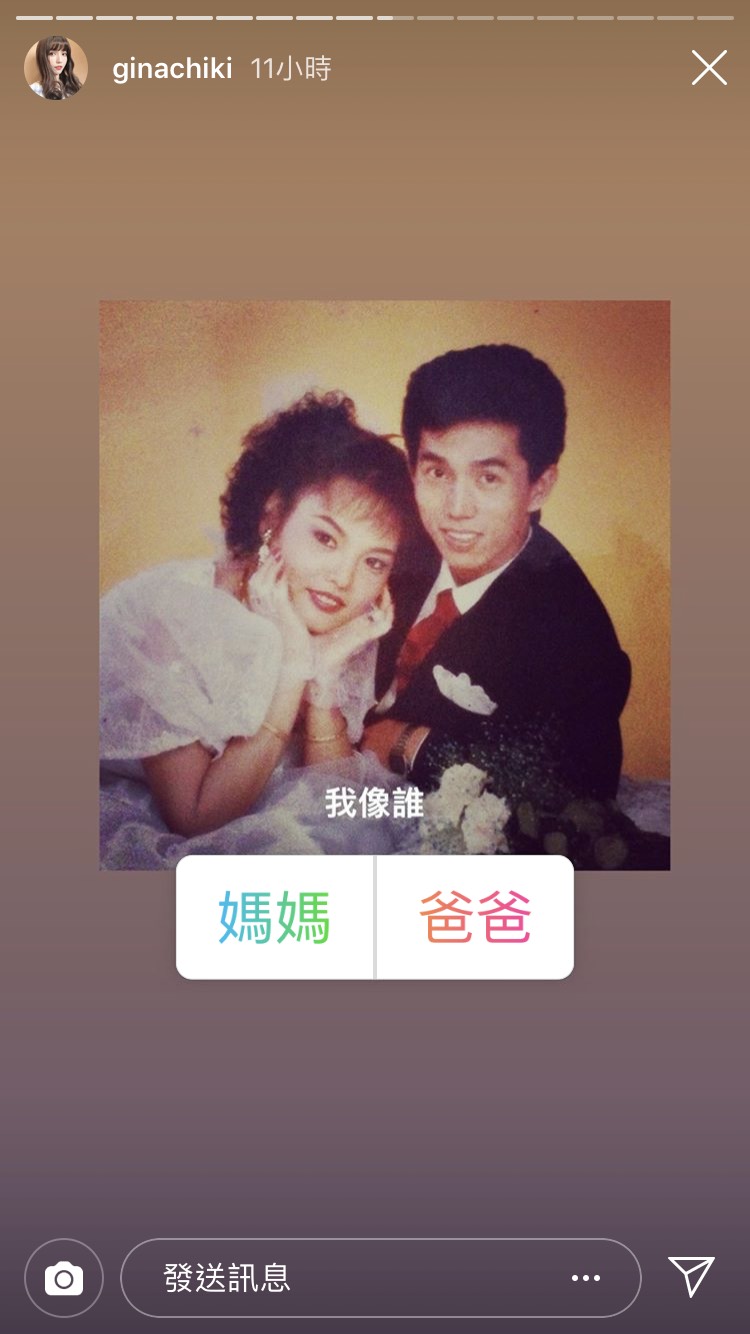Close the story viewer
Screen dimensions: 750x1334
709,68
